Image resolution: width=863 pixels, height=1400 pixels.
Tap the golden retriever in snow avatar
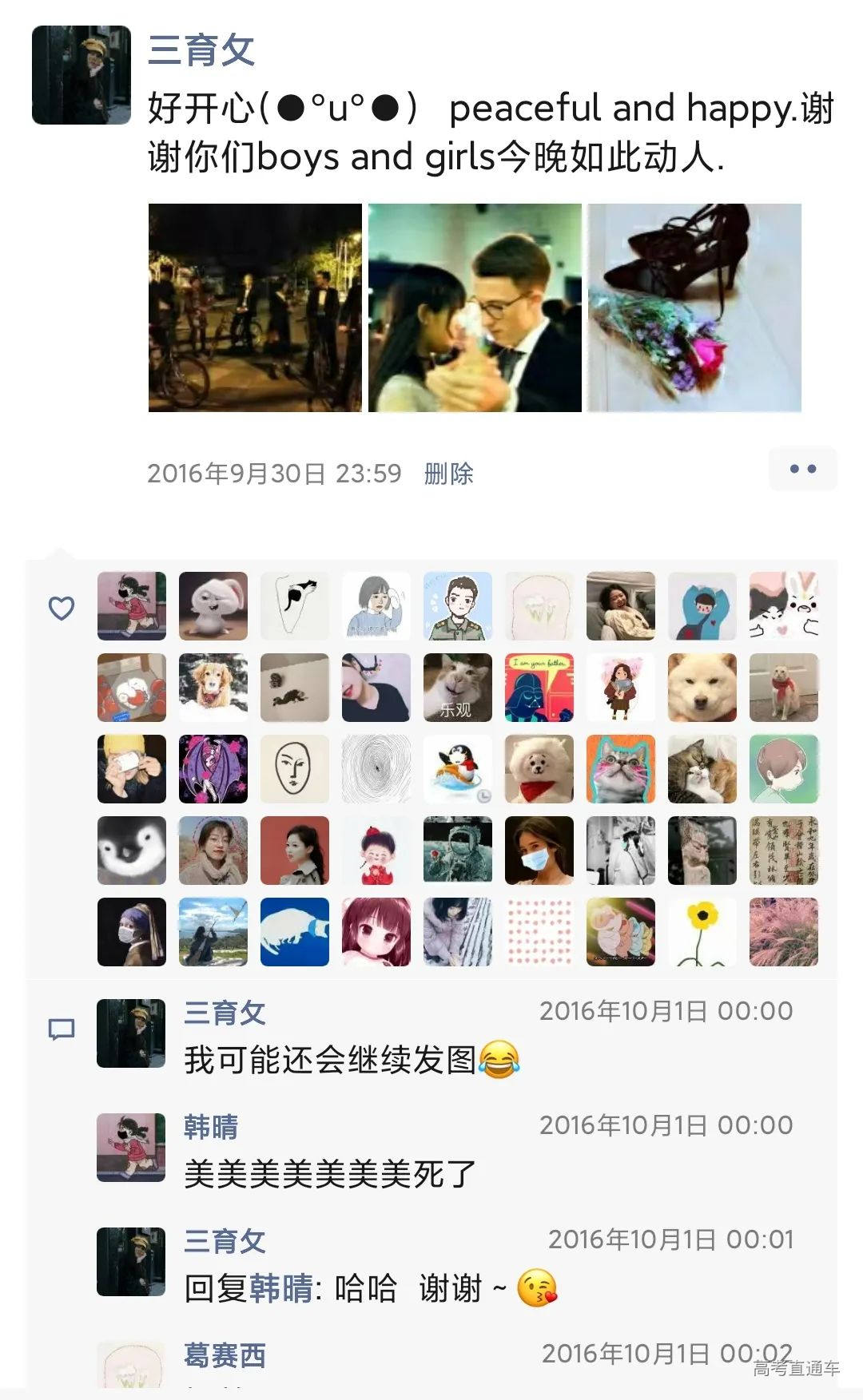tap(213, 688)
